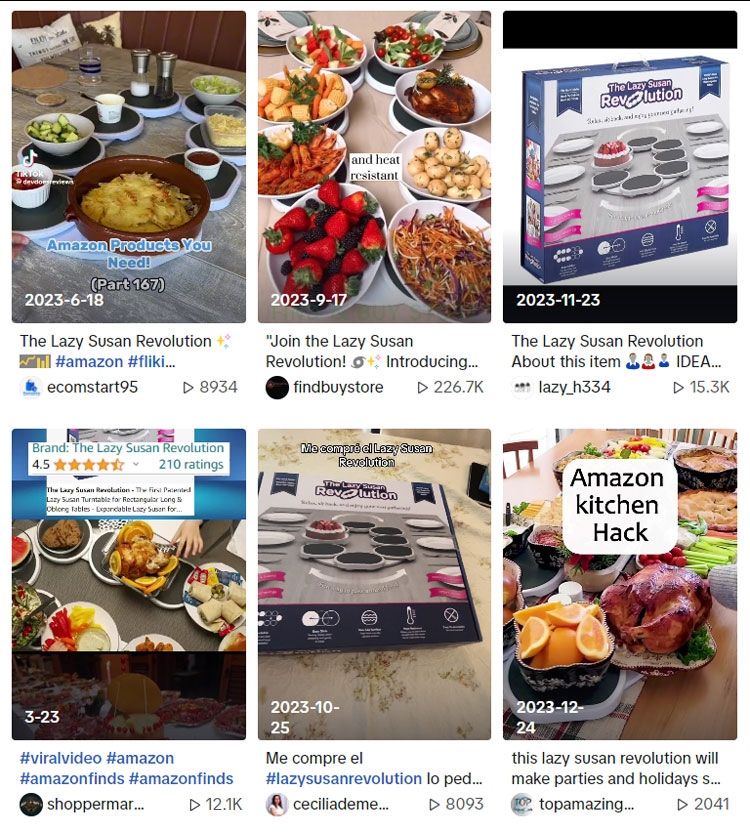View the shoppermar… account
Viewport: 750px width, 838px height.
click(x=88, y=804)
